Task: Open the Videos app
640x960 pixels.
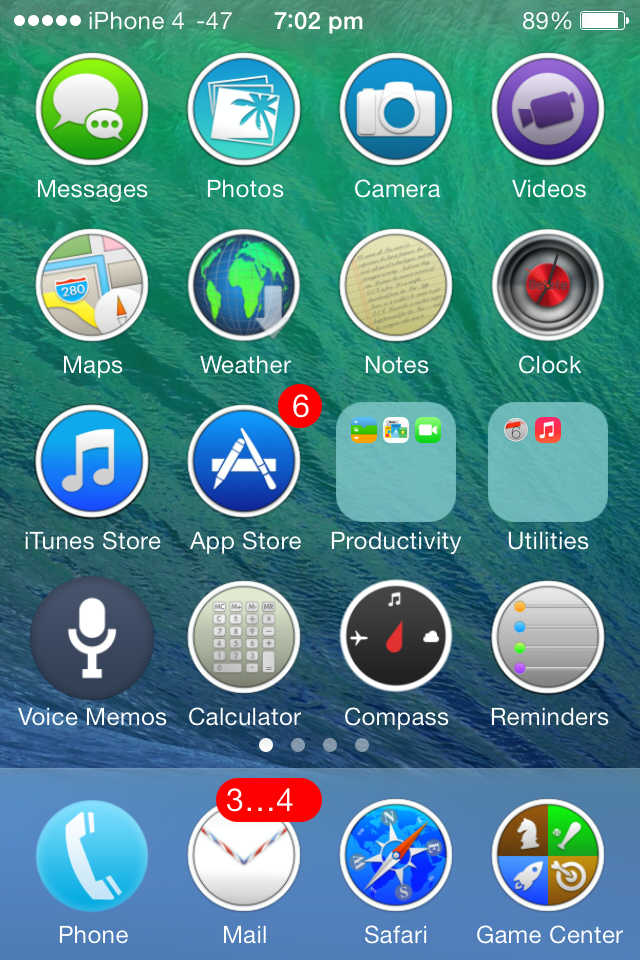Action: pyautogui.click(x=548, y=110)
